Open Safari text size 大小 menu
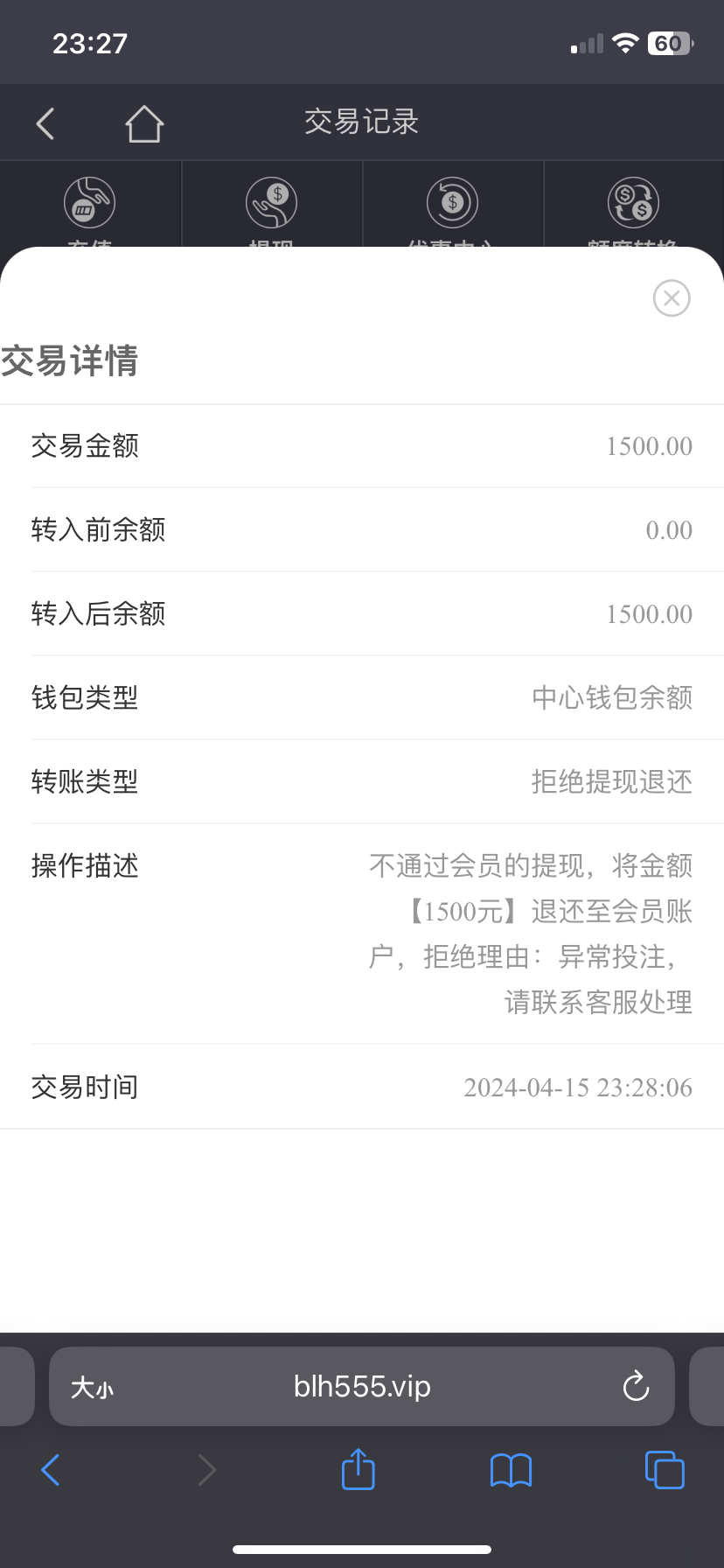Viewport: 724px width, 1568px height. [92, 1387]
